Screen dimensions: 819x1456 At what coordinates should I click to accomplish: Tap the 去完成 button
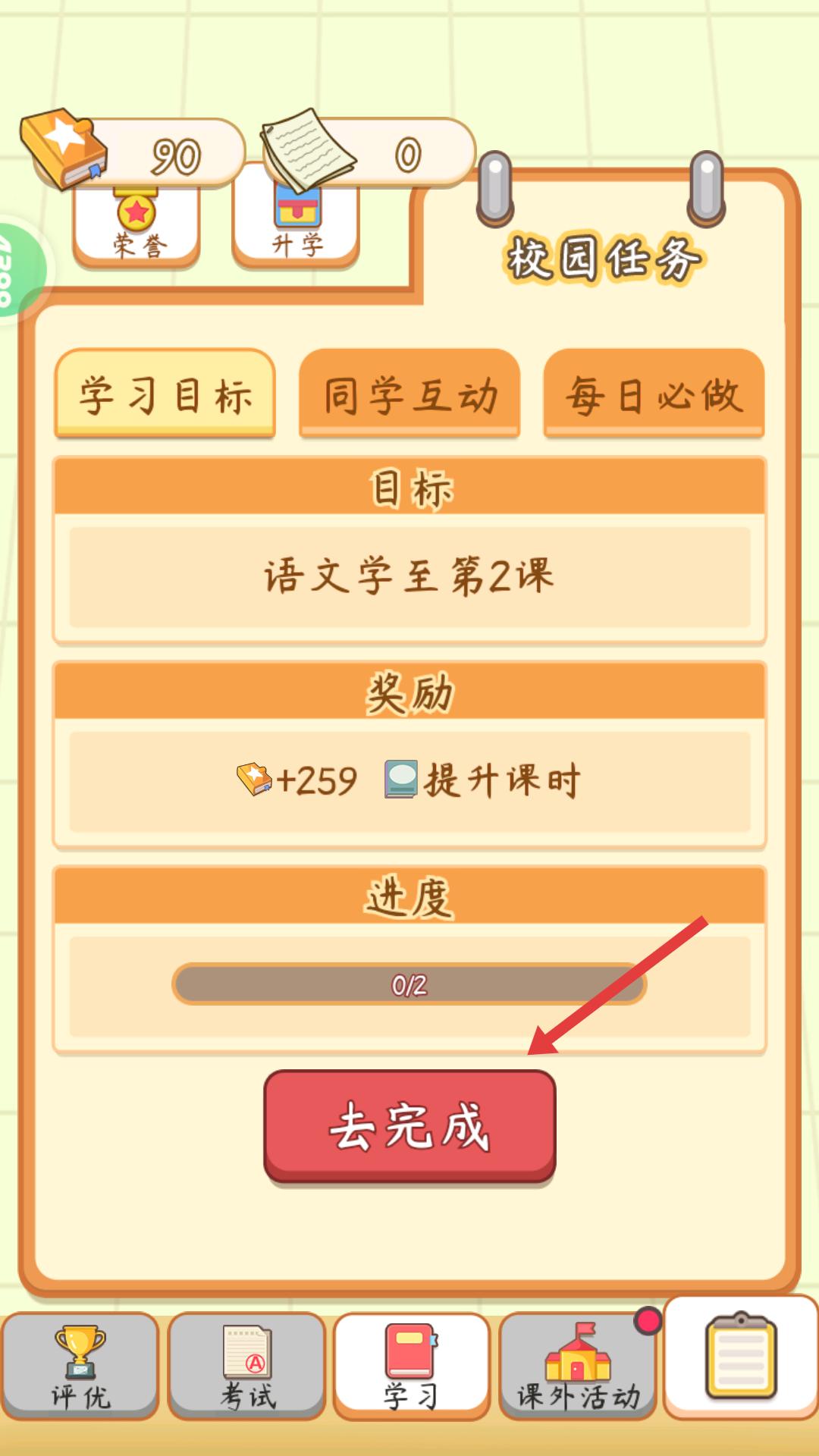click(409, 1125)
